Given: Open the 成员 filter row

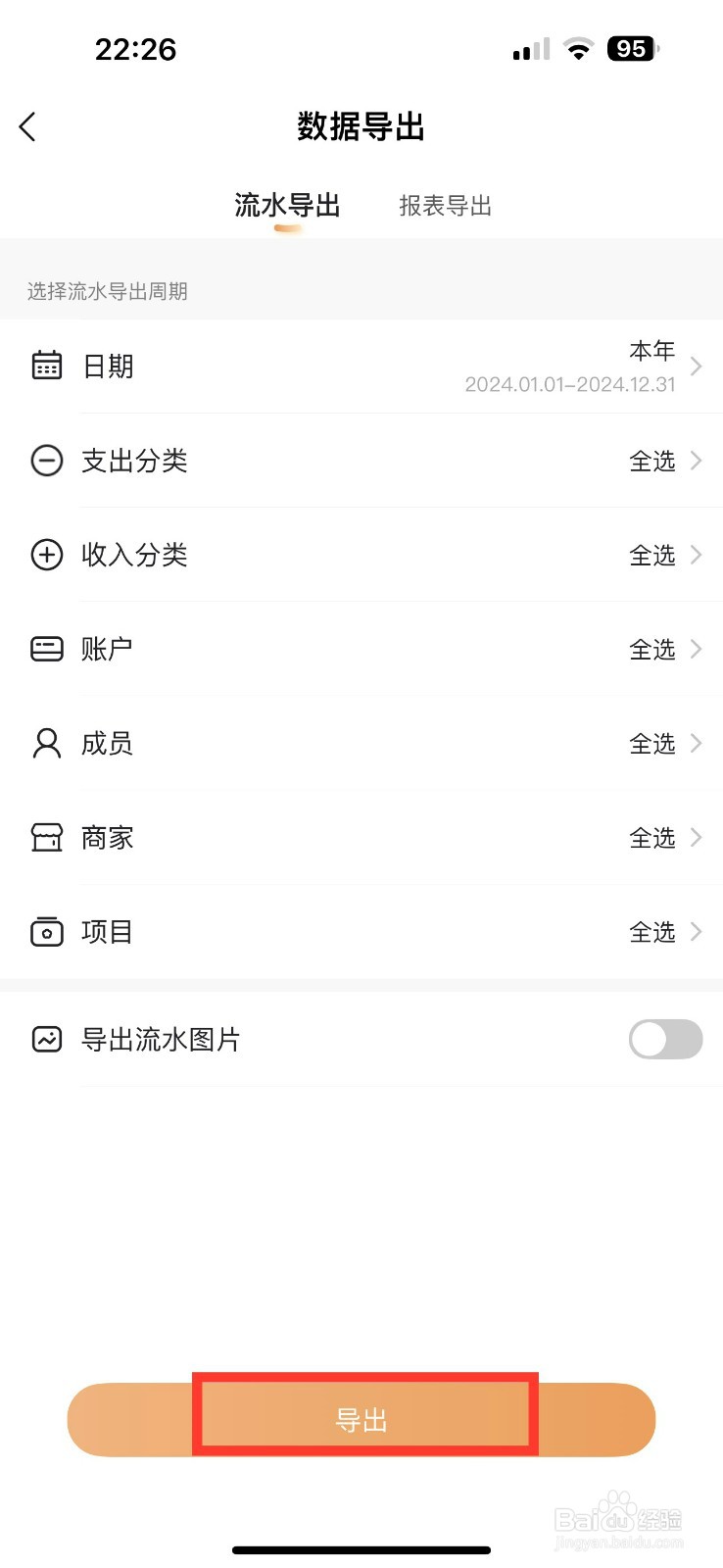Looking at the screenshot, I should pos(361,743).
